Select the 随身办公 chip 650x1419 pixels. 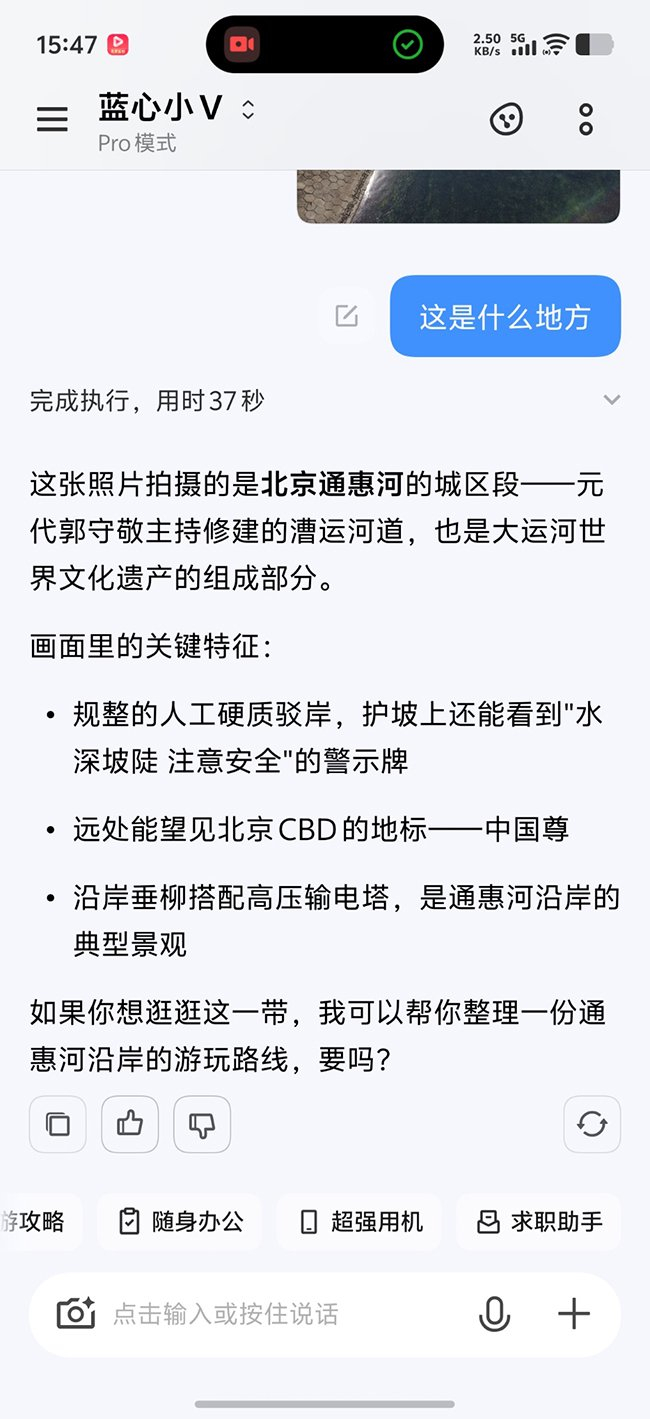point(179,1221)
